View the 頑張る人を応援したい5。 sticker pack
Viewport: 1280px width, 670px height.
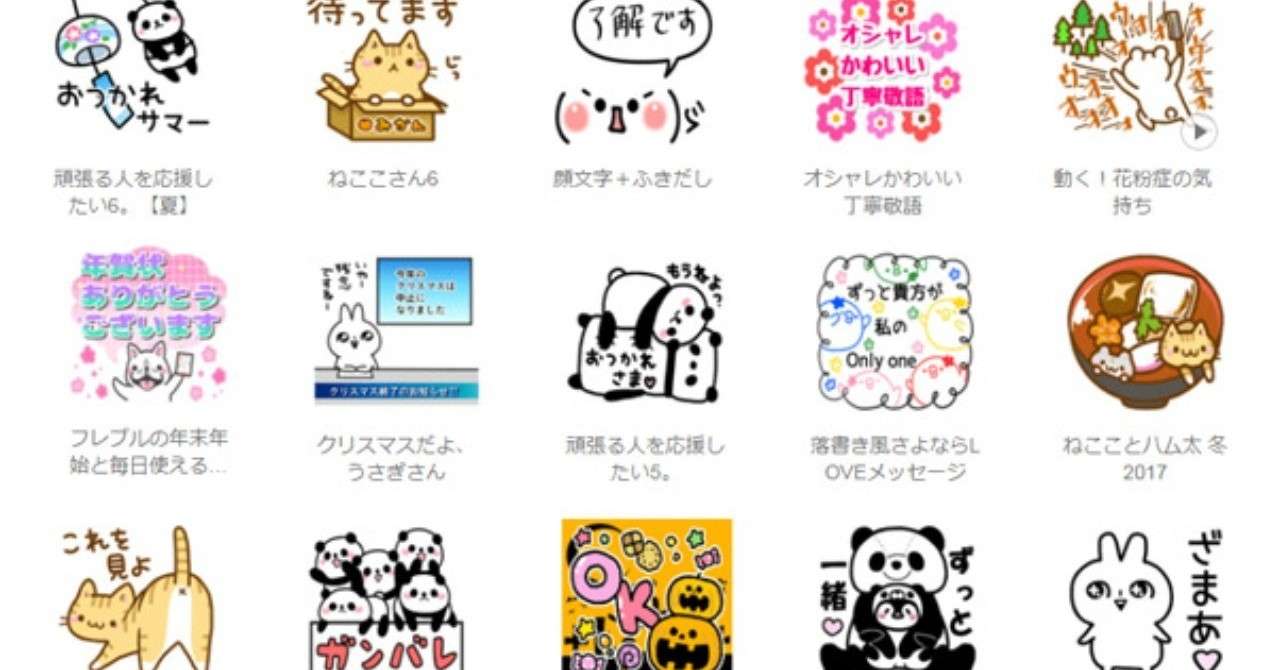(x=645, y=328)
